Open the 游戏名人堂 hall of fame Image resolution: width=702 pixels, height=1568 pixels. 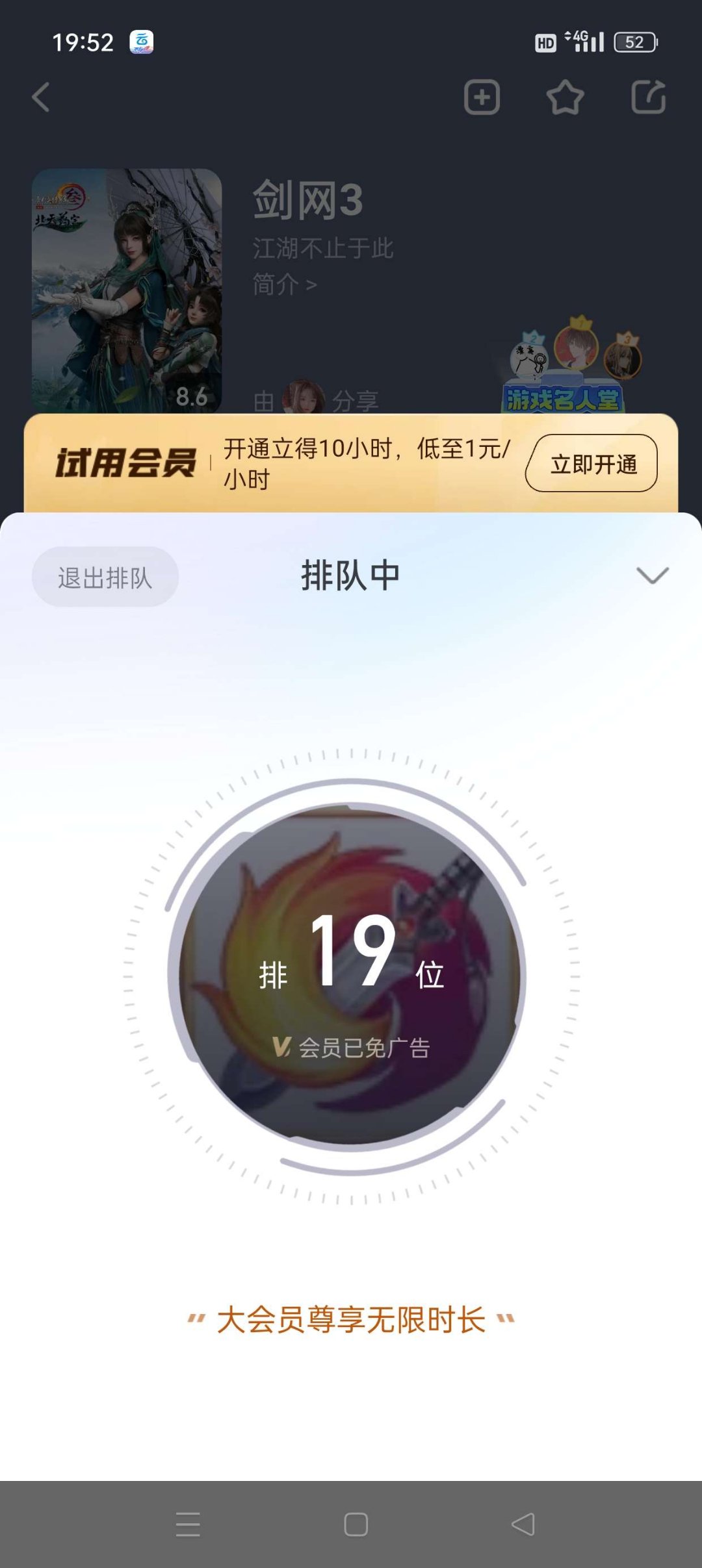point(564,399)
